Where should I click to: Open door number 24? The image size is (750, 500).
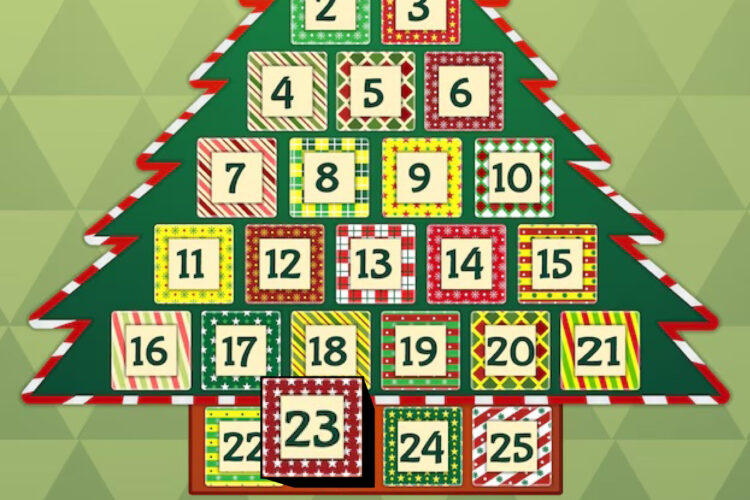click(x=422, y=447)
